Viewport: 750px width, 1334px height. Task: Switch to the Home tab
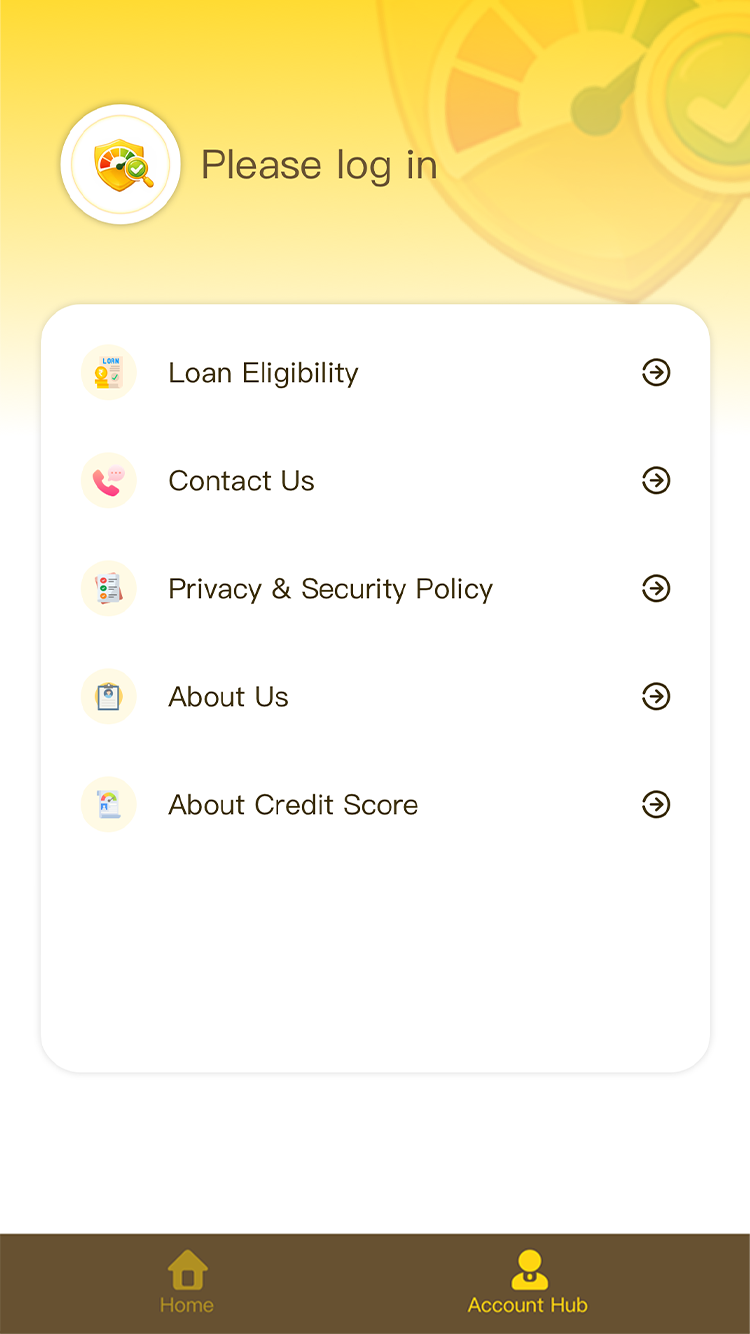(x=187, y=1282)
